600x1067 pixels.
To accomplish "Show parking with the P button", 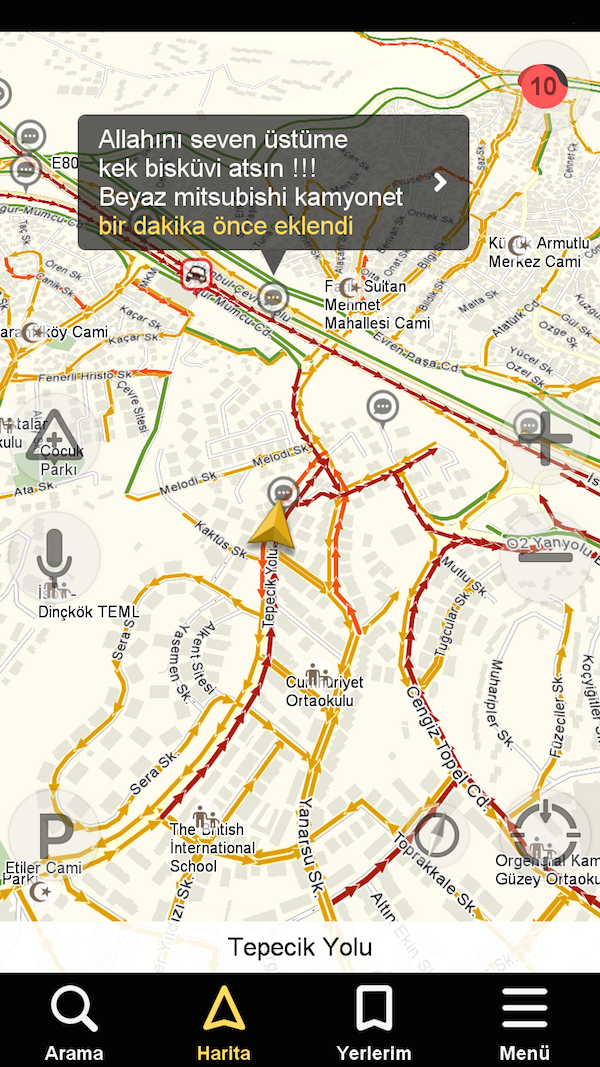I will coord(54,835).
